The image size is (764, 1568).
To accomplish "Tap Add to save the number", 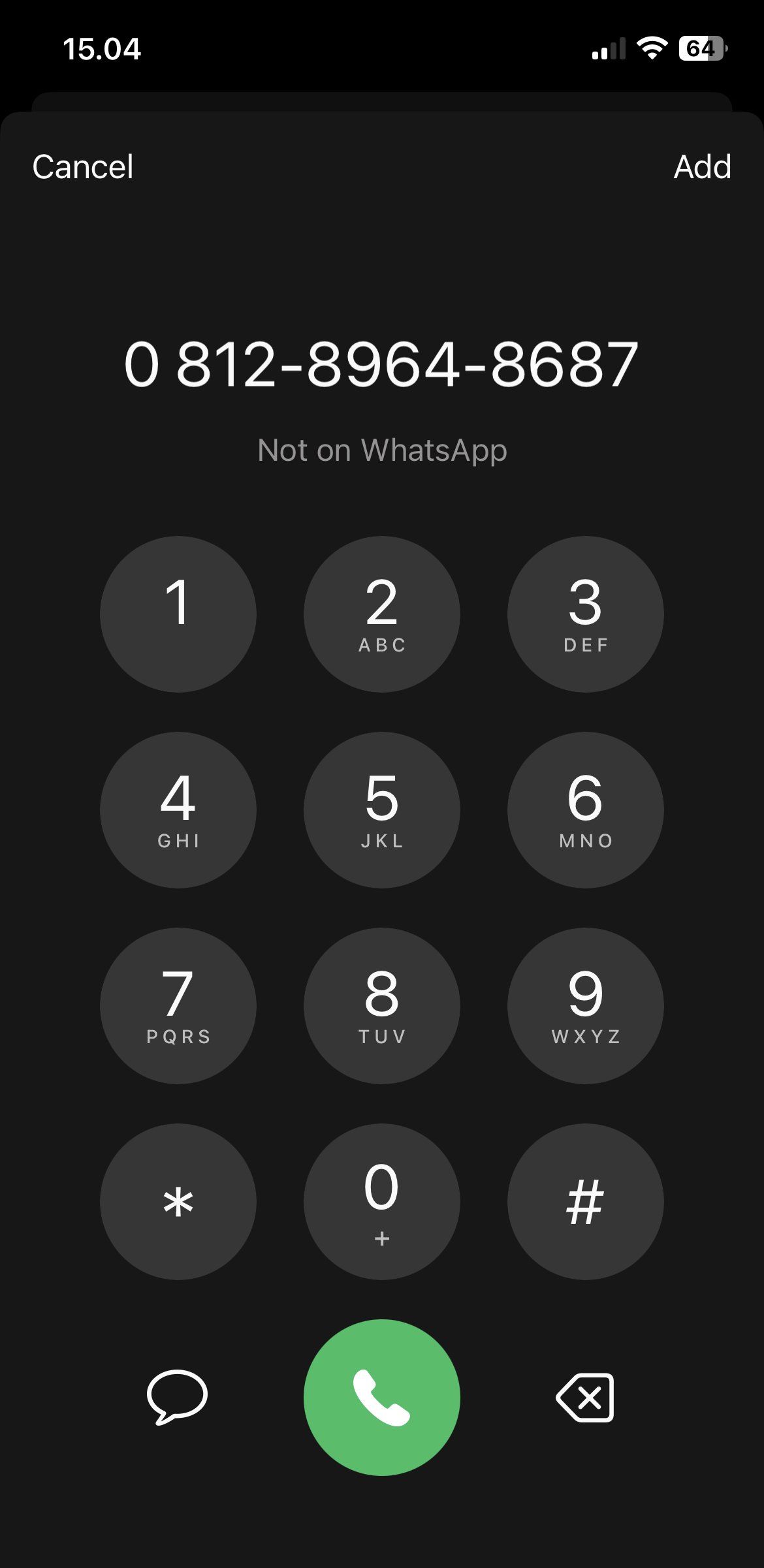I will point(702,167).
